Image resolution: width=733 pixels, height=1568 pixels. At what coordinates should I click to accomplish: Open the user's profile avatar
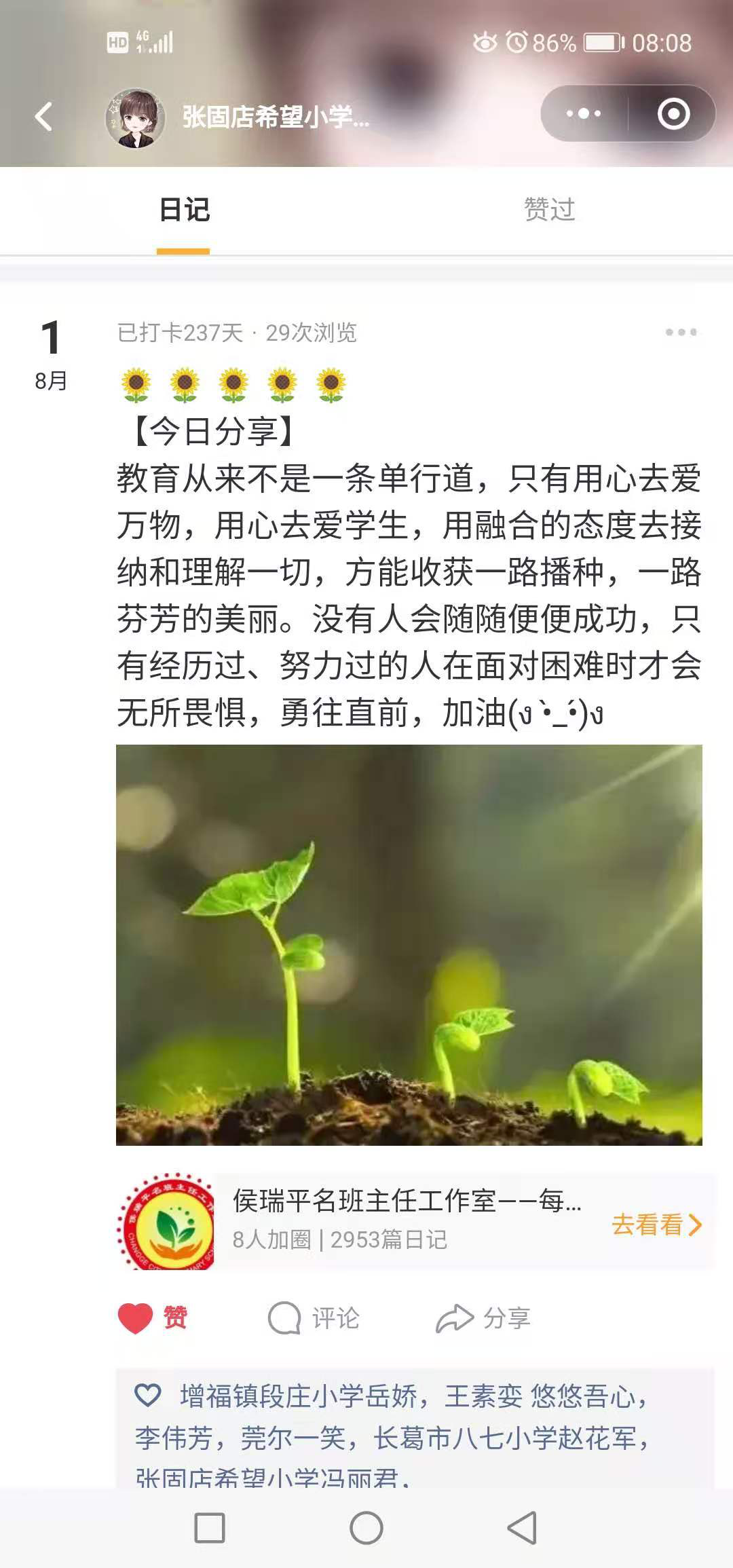[x=135, y=118]
